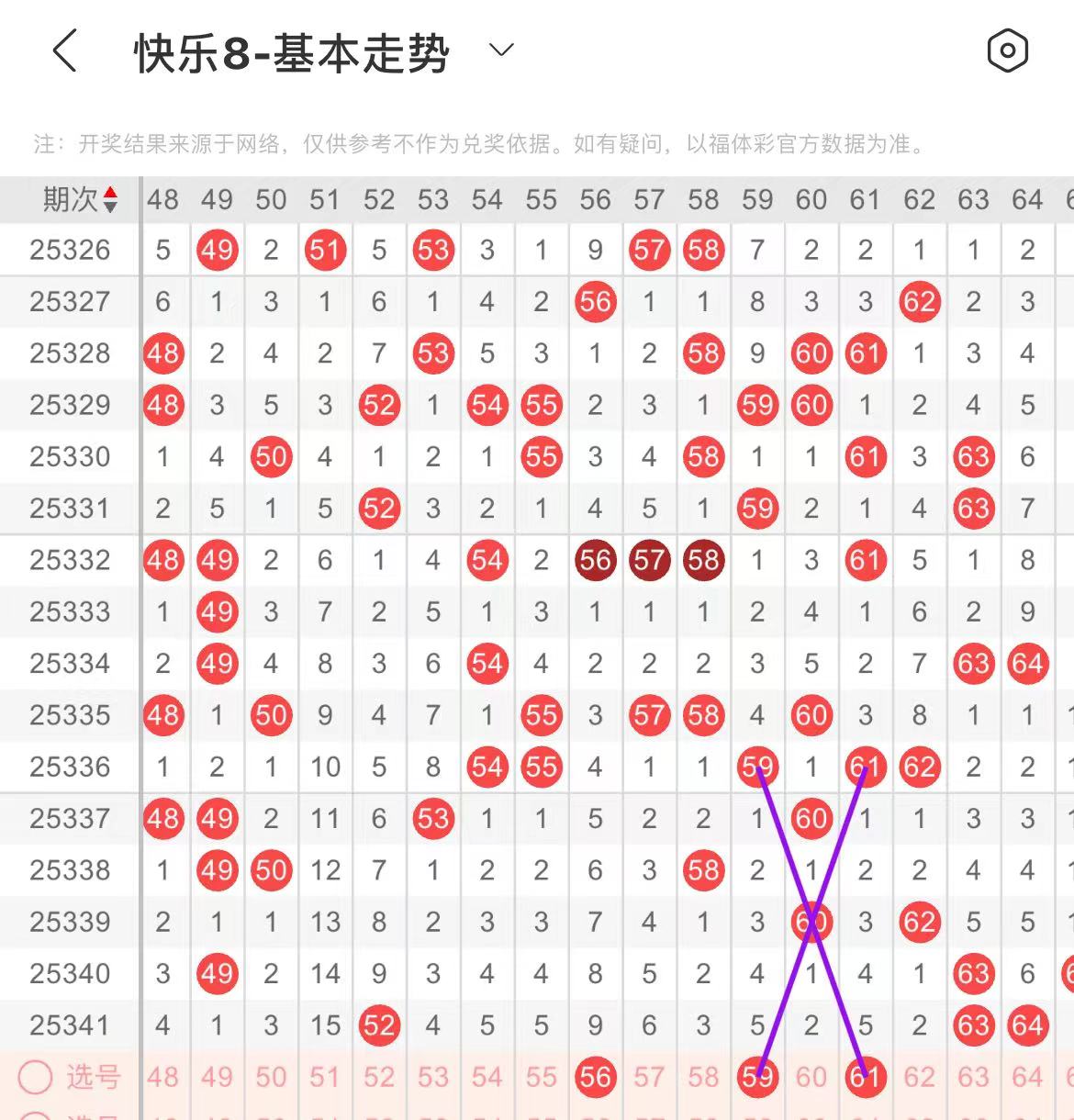This screenshot has height=1120, width=1074.
Task: Expand the 快乐8-基本走势 chart type dropdown
Action: point(501,50)
